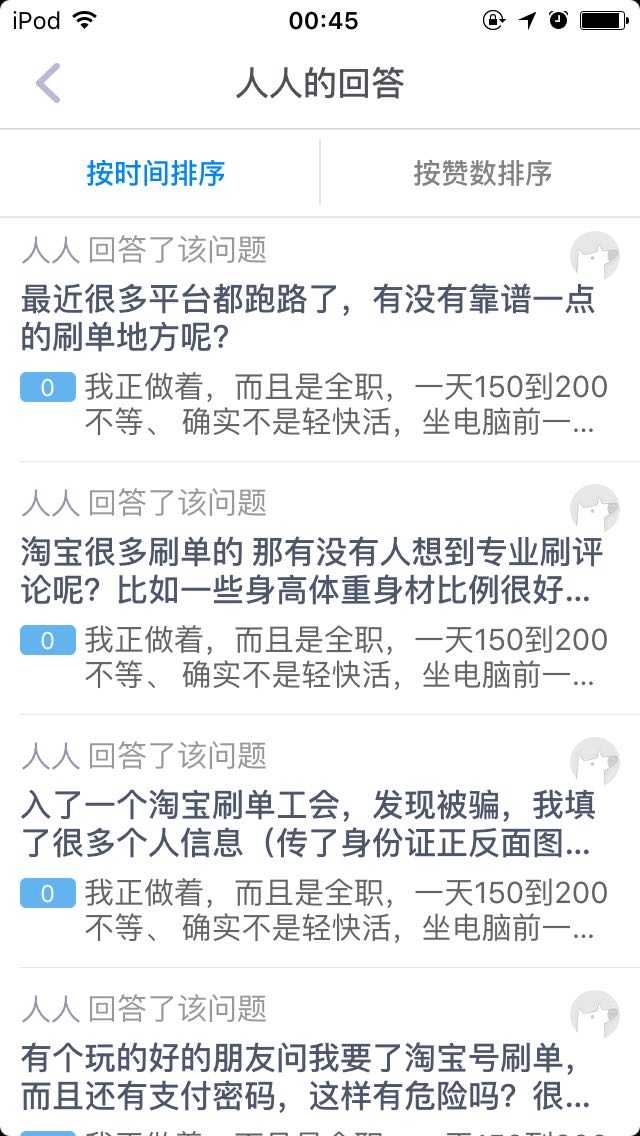Open the question 淘宝很多刷单的 专业刷评论
The width and height of the screenshot is (640, 1136).
308,572
